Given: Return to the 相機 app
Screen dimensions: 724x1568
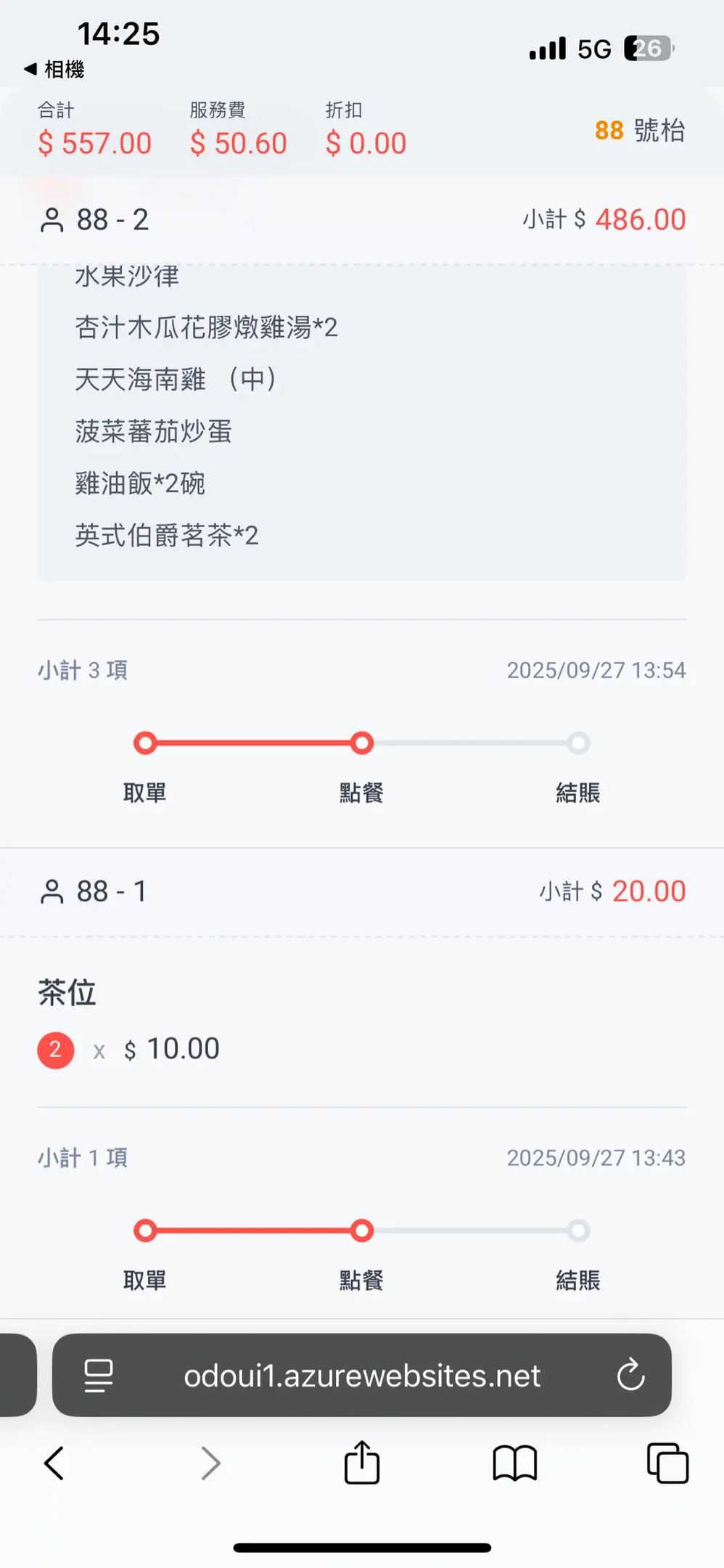Looking at the screenshot, I should click(x=54, y=70).
